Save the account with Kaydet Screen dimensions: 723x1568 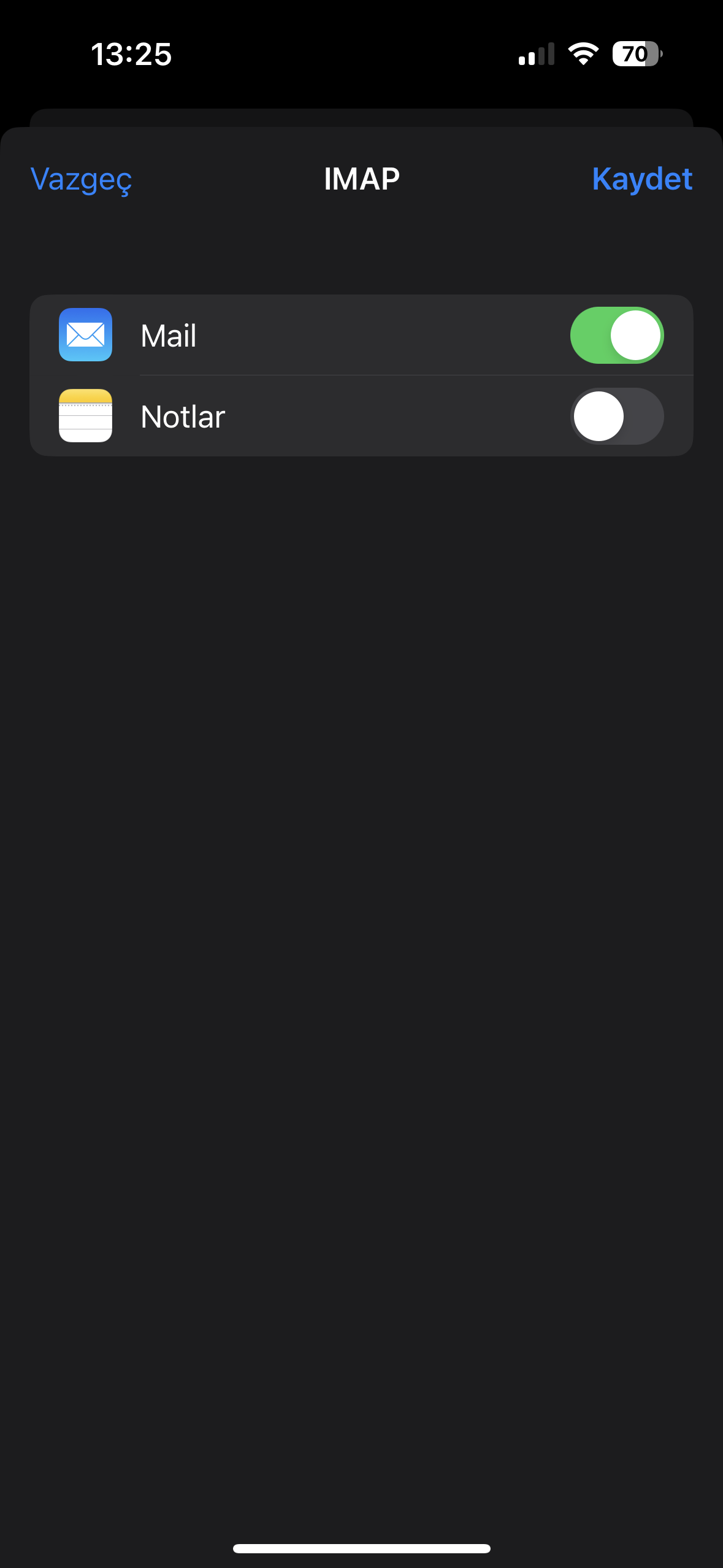pyautogui.click(x=641, y=180)
